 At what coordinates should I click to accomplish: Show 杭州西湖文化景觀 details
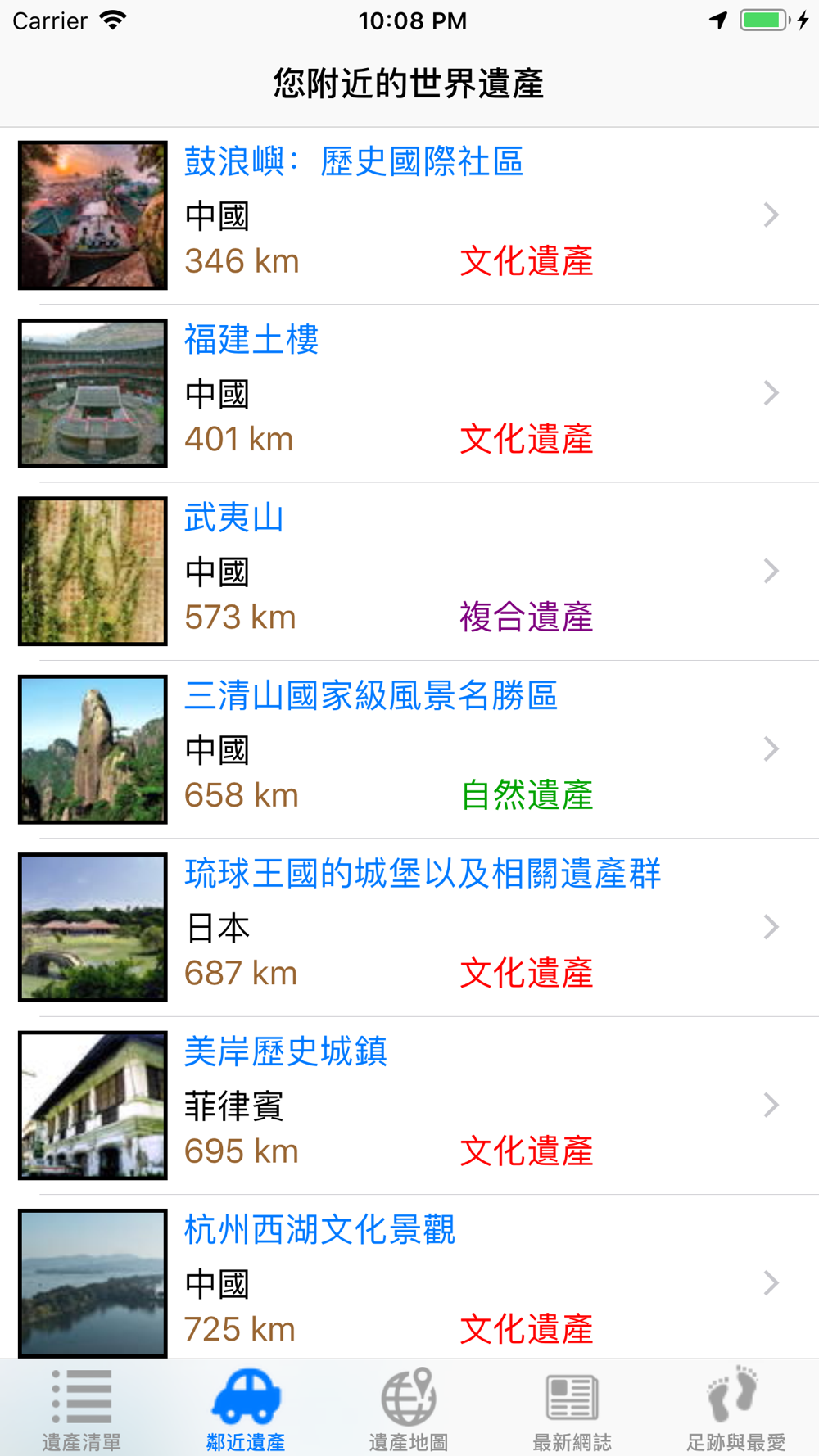[409, 1282]
